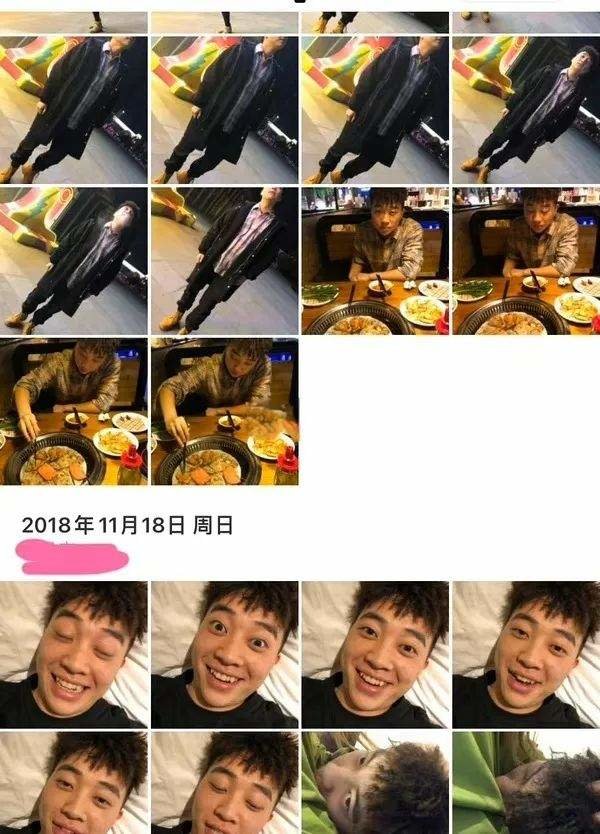The height and width of the screenshot is (834, 600).
Task: Open the close-up standing photo with cropped head
Action: click(x=225, y=260)
